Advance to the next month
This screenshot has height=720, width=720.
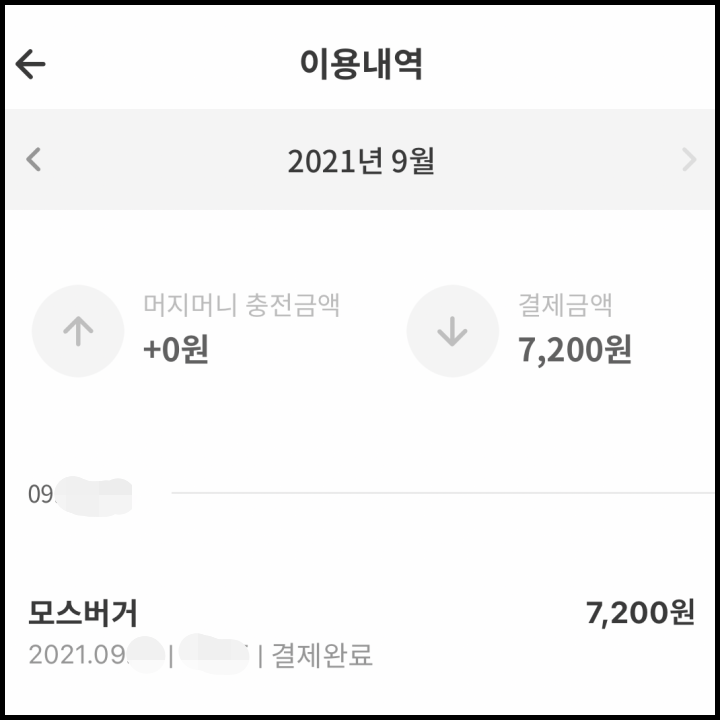coord(689,159)
